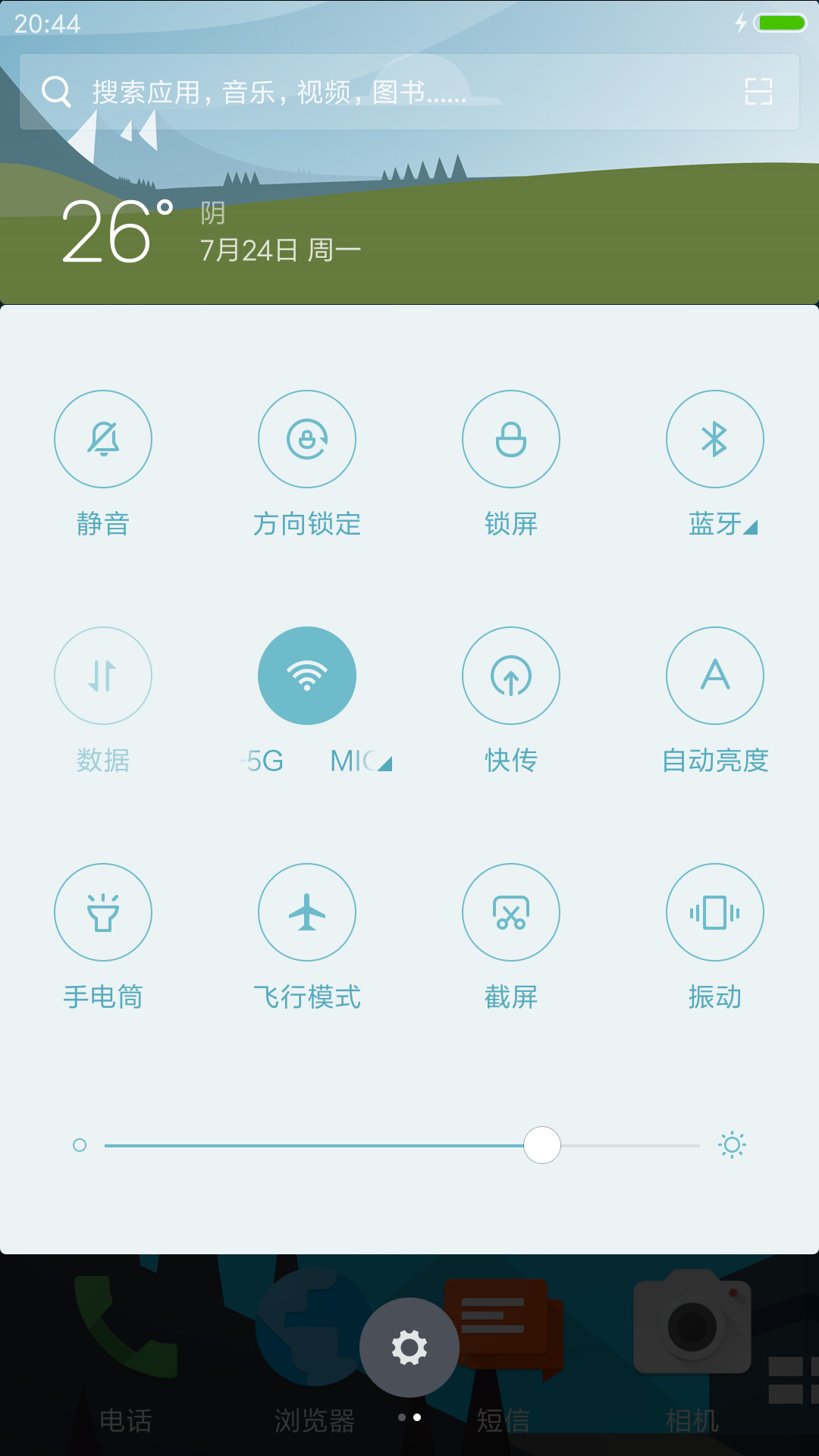Open the weather widget showing 26°
The width and height of the screenshot is (819, 1456).
click(211, 231)
